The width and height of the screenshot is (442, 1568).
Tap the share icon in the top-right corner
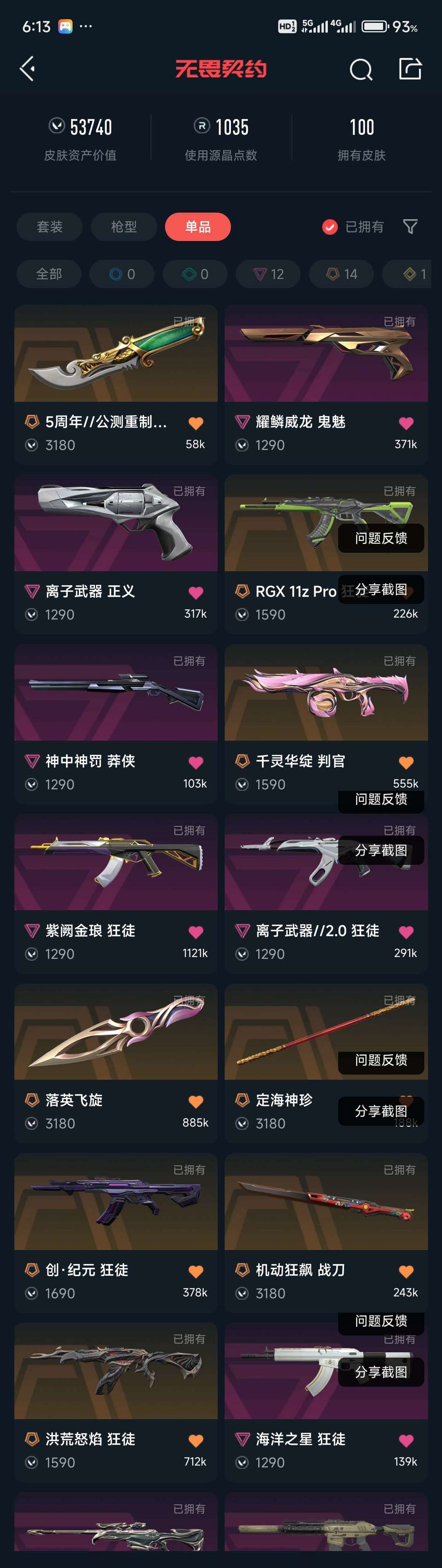coord(410,69)
